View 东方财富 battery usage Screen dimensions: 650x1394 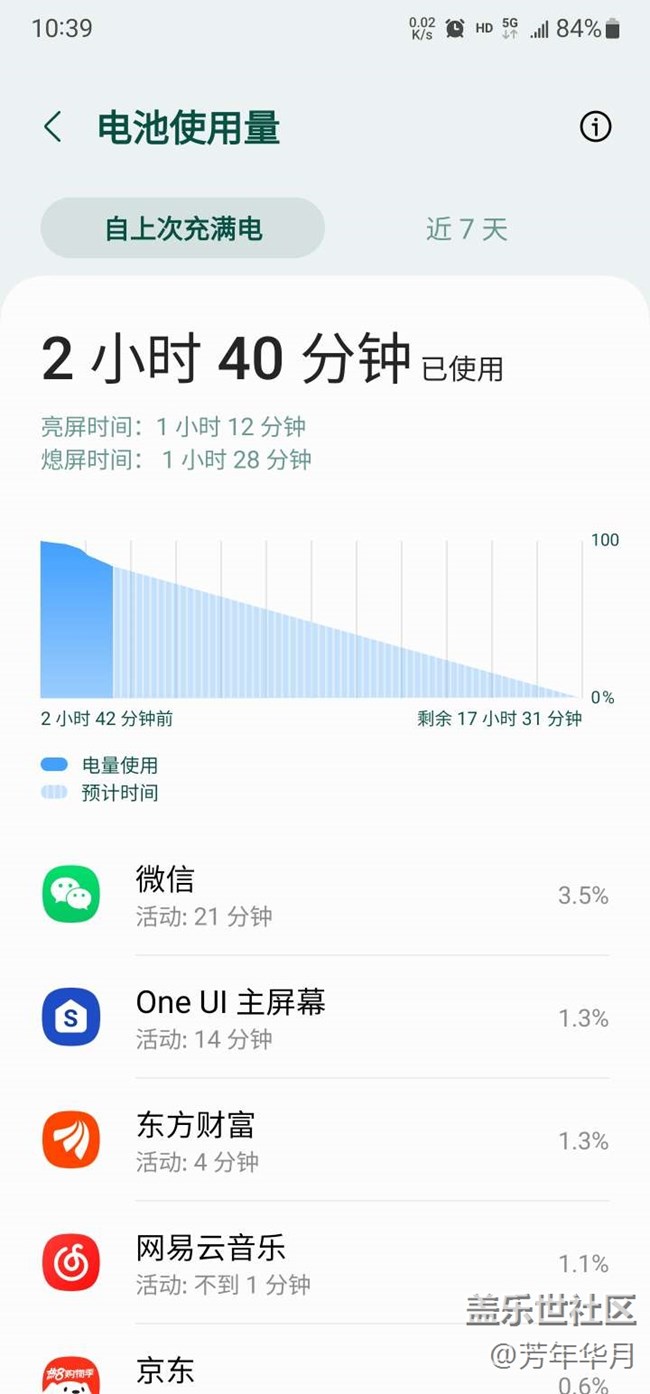[x=325, y=1140]
